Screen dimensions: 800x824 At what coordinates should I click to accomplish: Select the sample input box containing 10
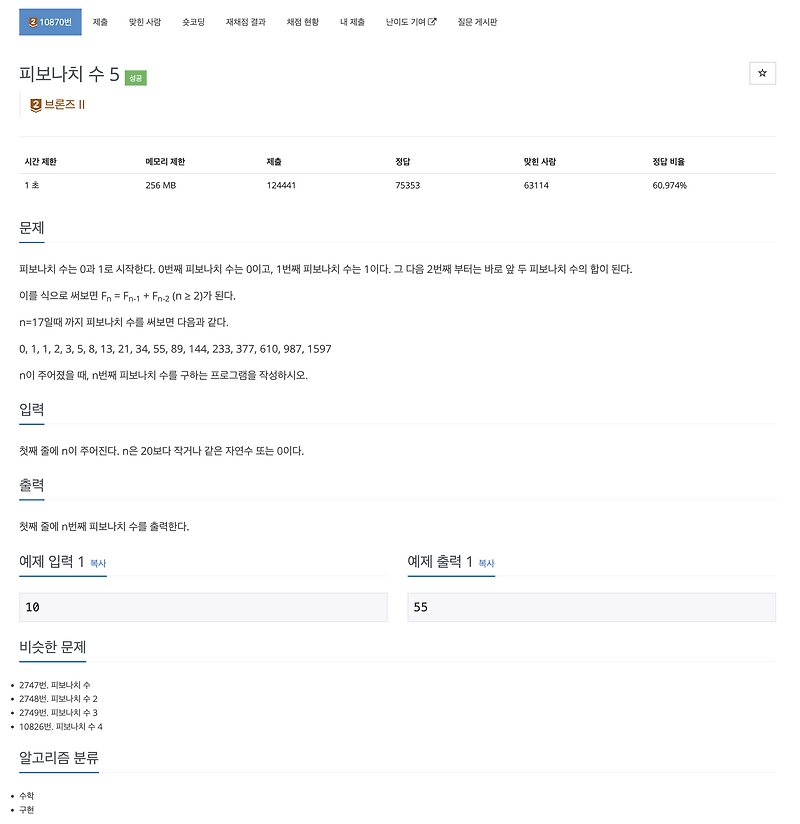tap(200, 607)
